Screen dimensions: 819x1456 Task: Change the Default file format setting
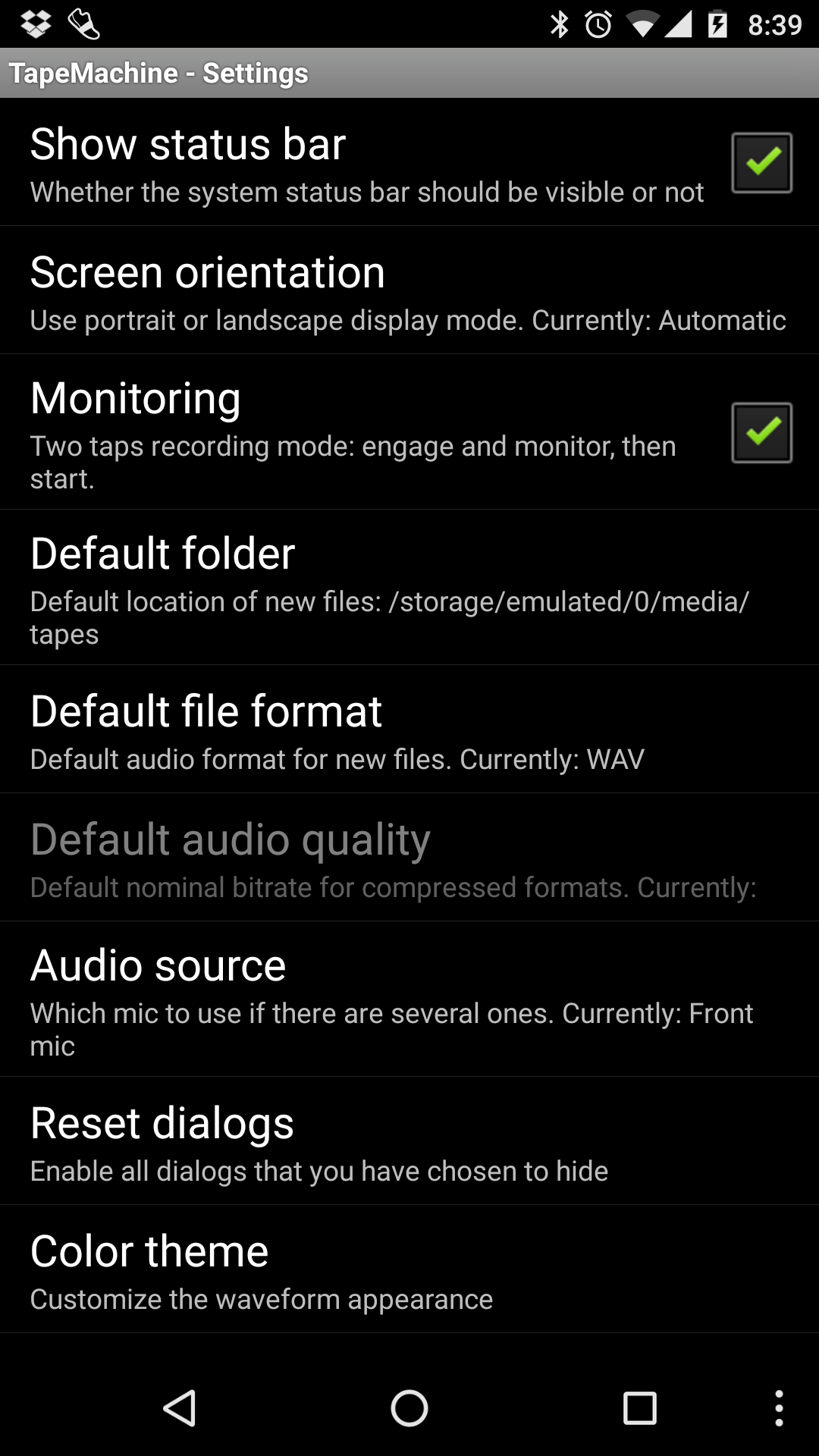point(409,730)
